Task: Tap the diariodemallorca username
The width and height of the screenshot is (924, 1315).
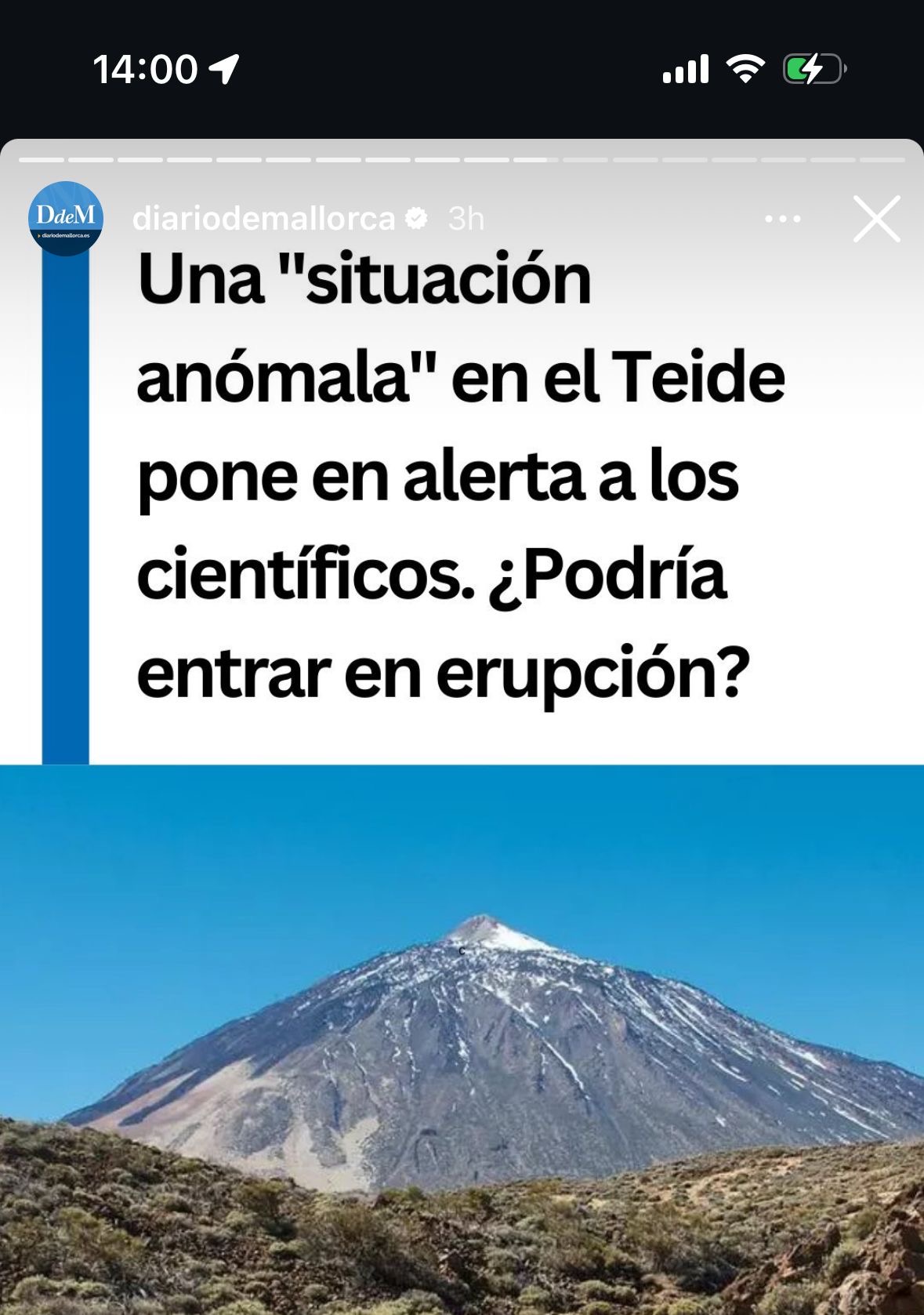Action: click(x=263, y=219)
